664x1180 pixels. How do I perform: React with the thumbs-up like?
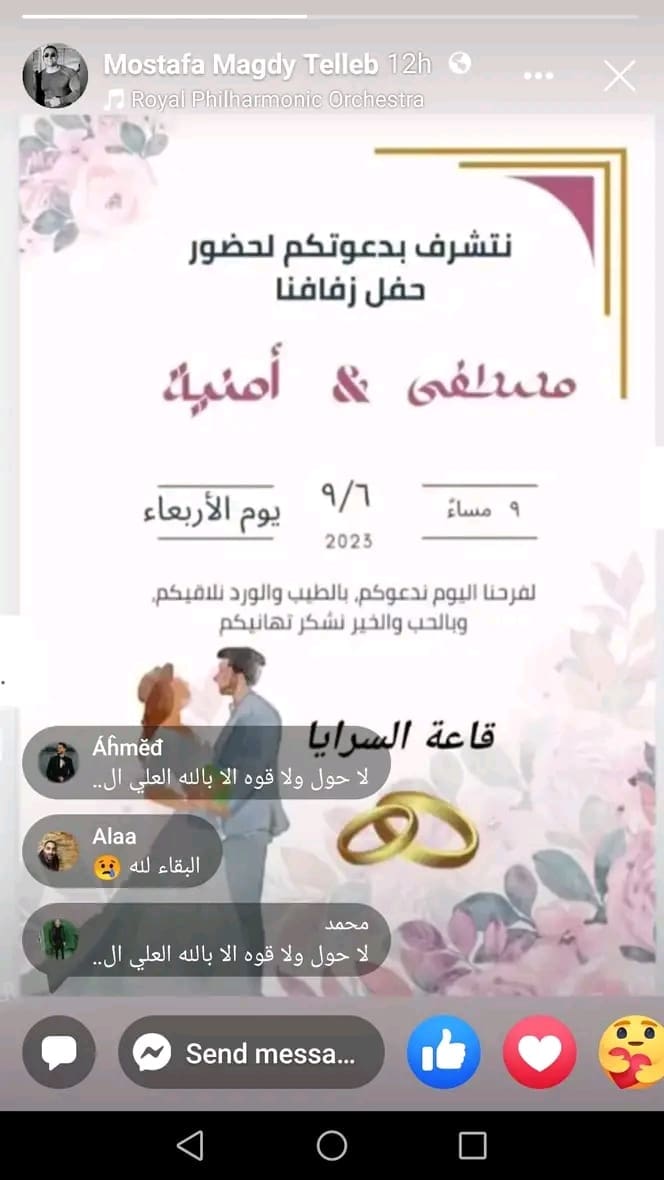443,1052
